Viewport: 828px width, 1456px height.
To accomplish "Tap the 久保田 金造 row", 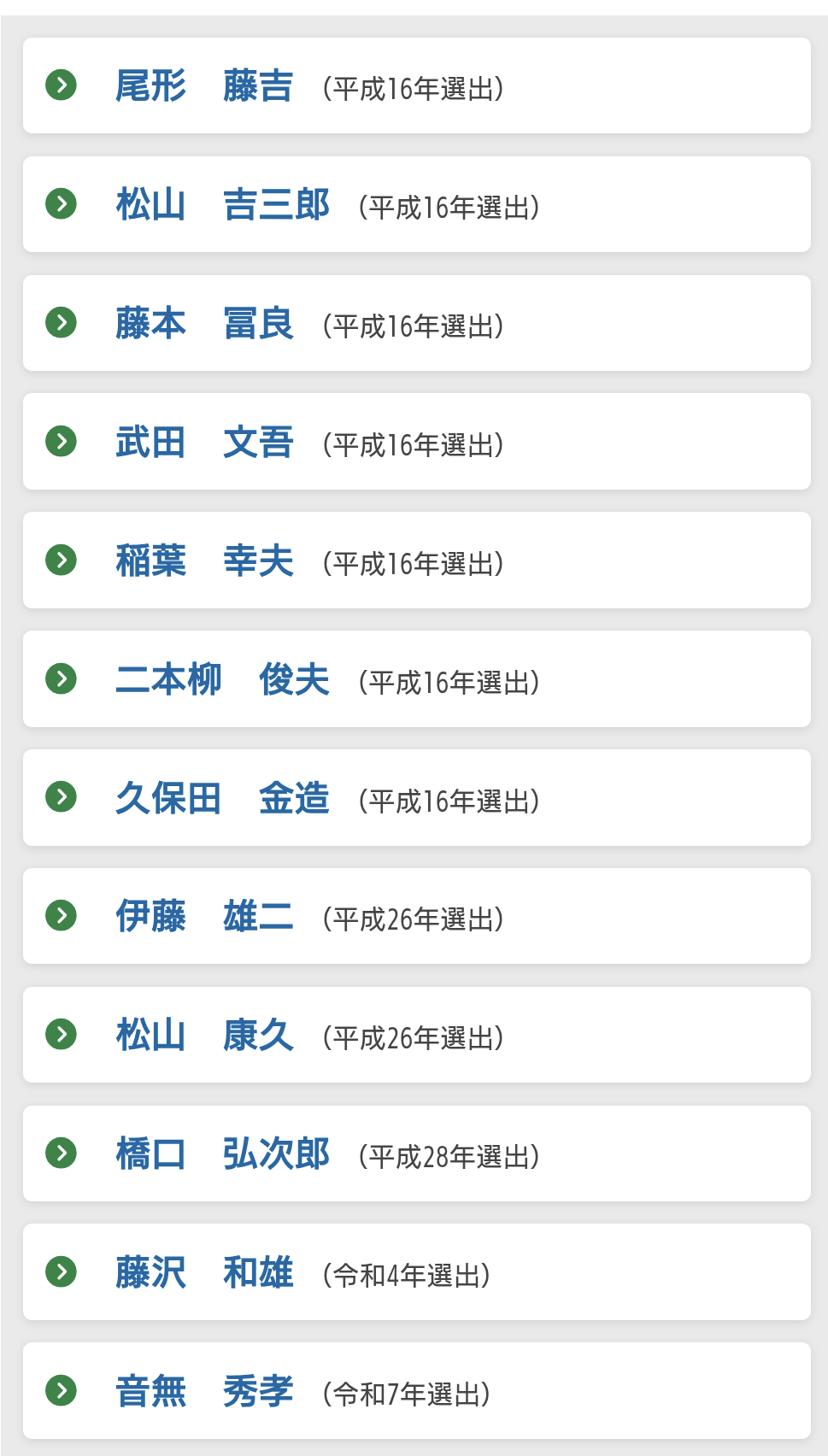I will (416, 798).
